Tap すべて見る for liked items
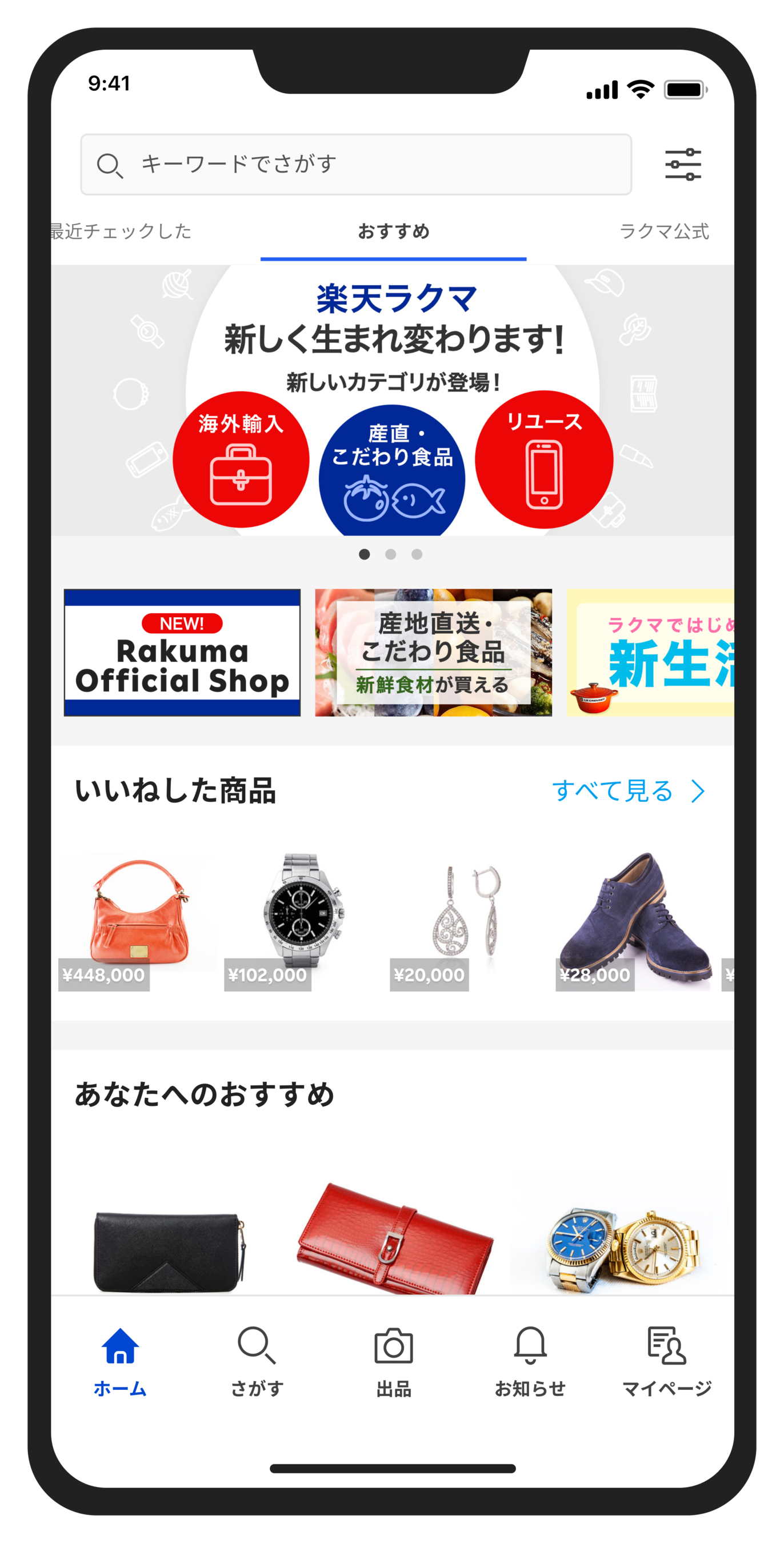The width and height of the screenshot is (784, 1543). tap(627, 791)
